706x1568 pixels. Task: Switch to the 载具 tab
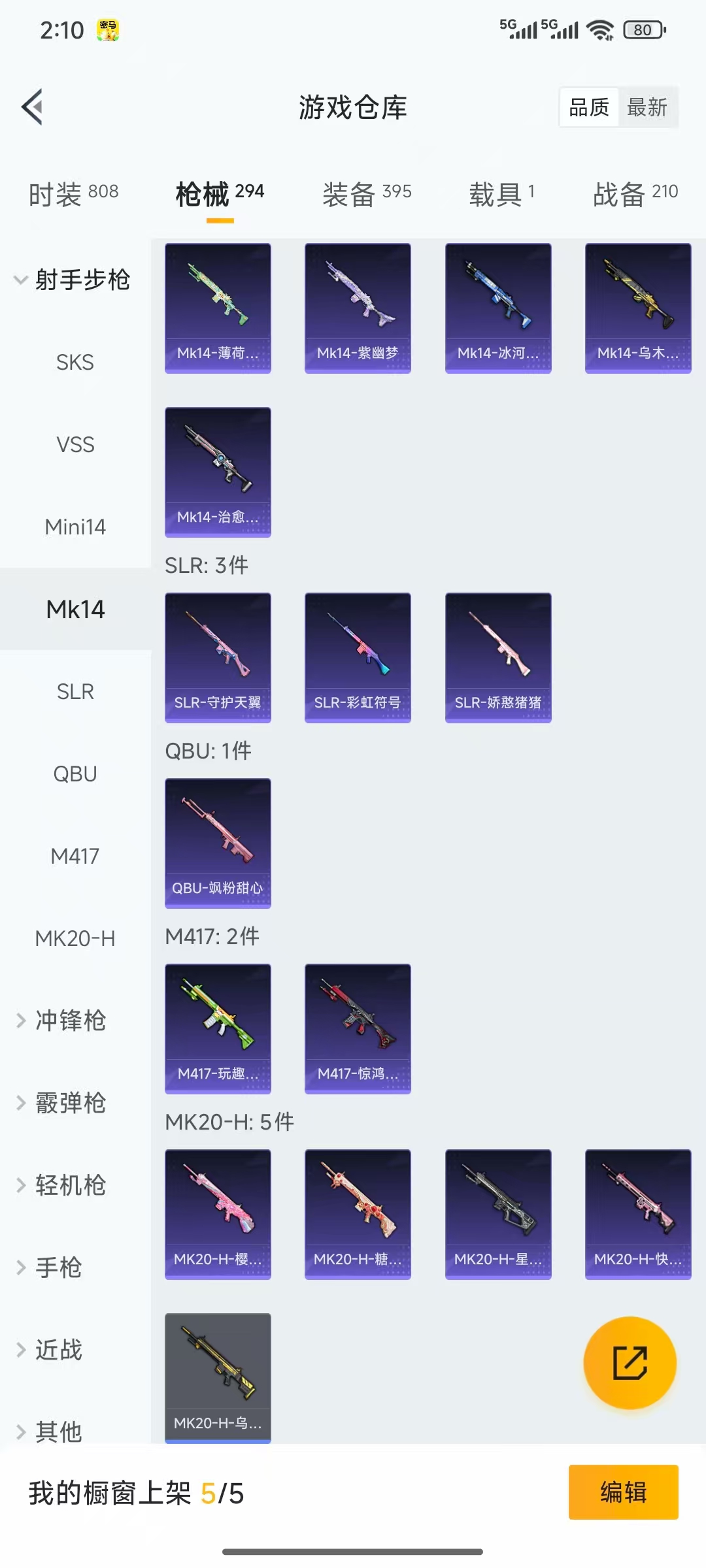click(x=501, y=193)
